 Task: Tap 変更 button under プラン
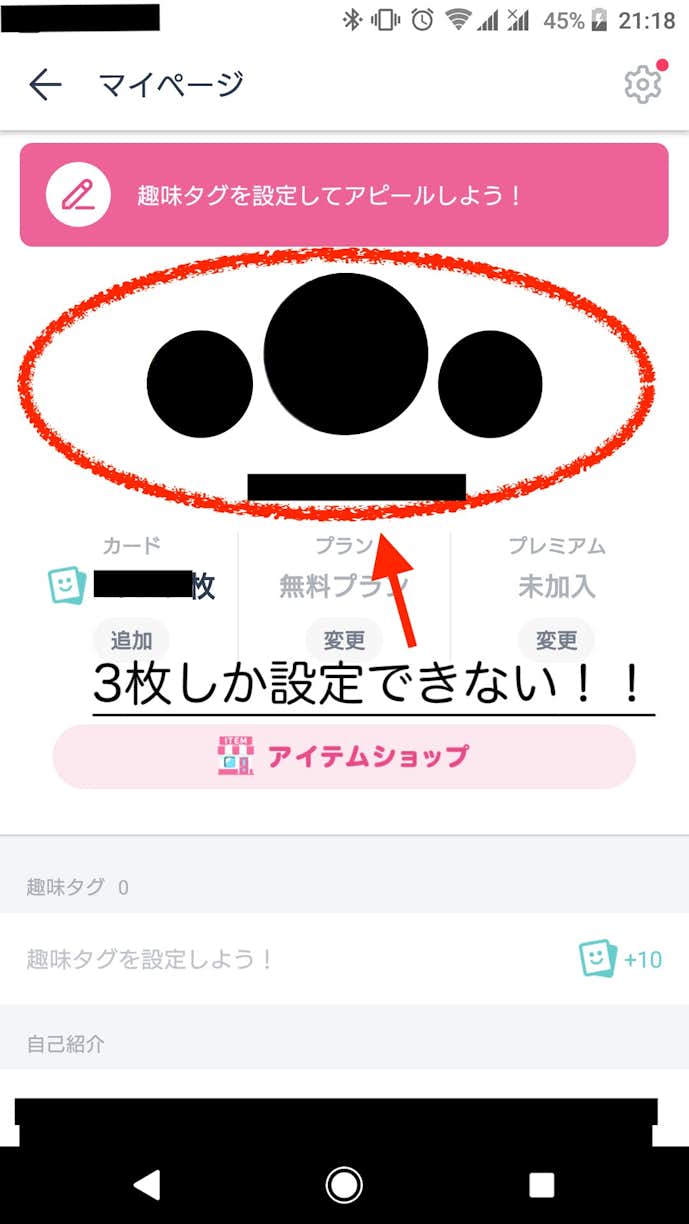[x=344, y=640]
